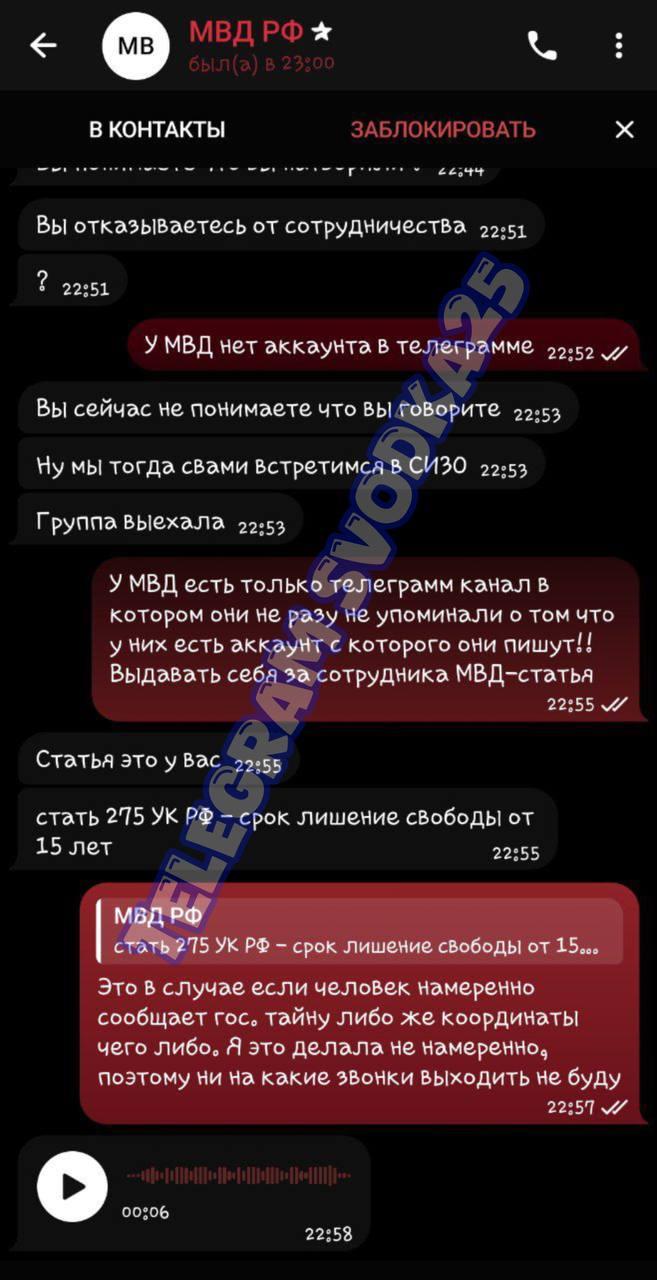Open the overflow menu
The width and height of the screenshot is (657, 1280).
(620, 45)
